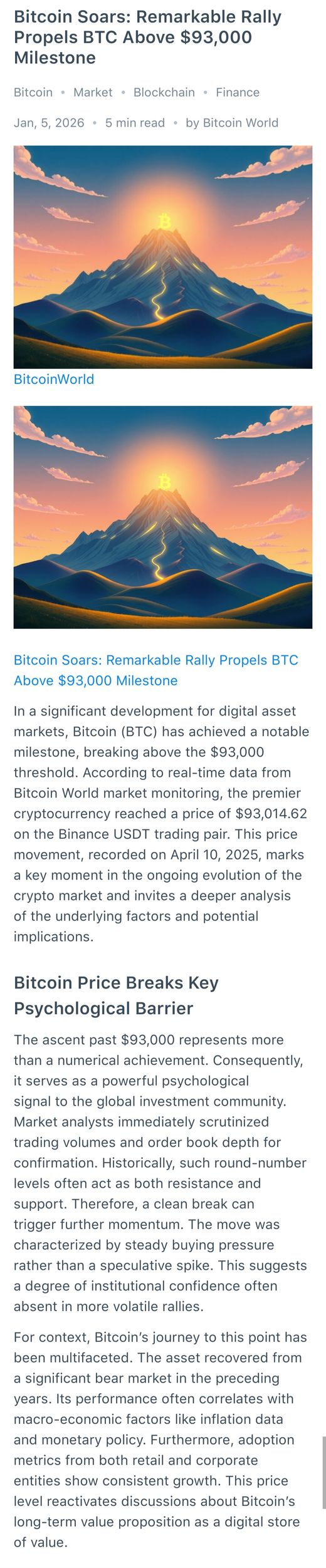The width and height of the screenshot is (326, 1568).
Task: Open the BitcoinWorld link
Action: 54,379
